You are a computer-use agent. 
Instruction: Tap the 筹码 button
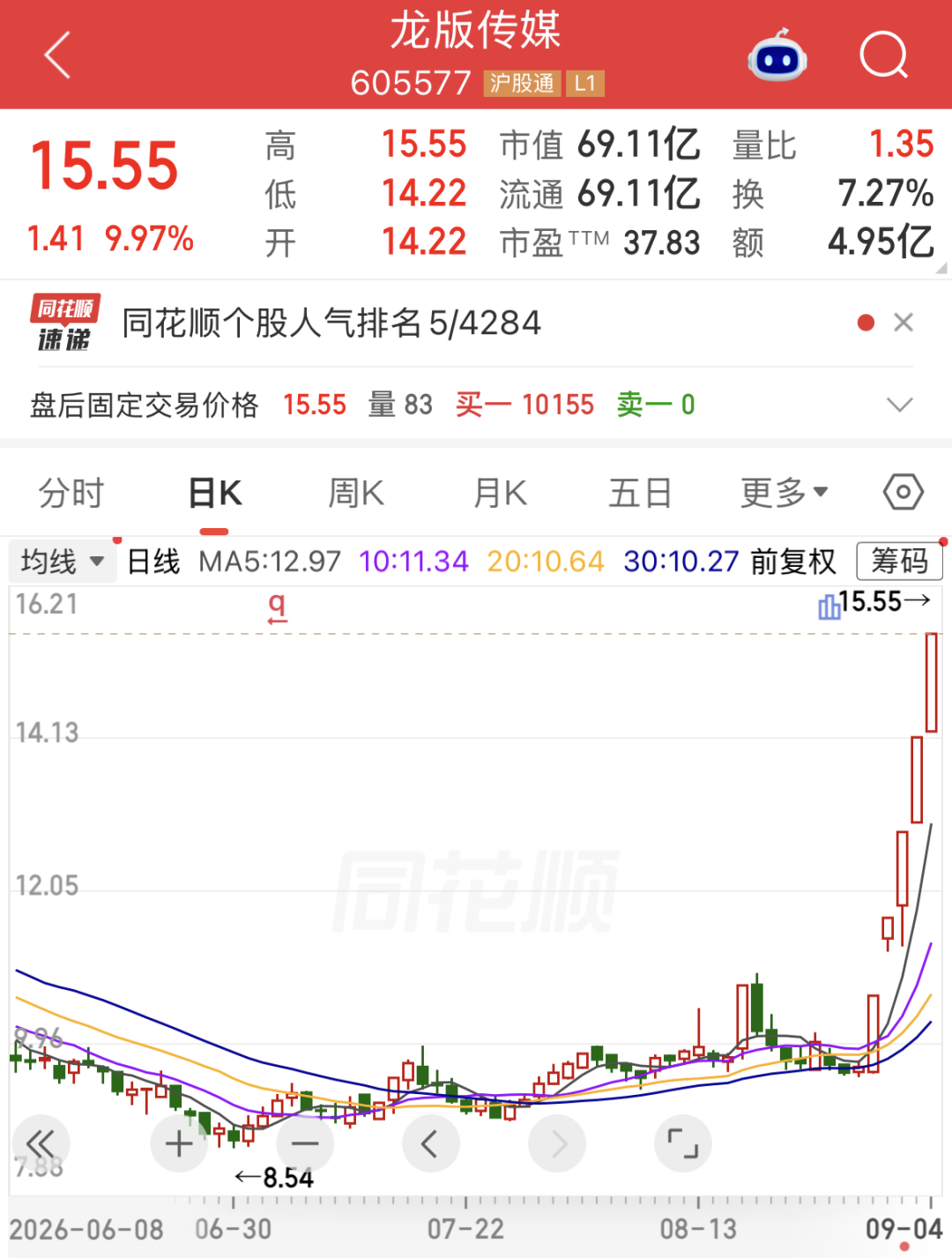tap(900, 561)
